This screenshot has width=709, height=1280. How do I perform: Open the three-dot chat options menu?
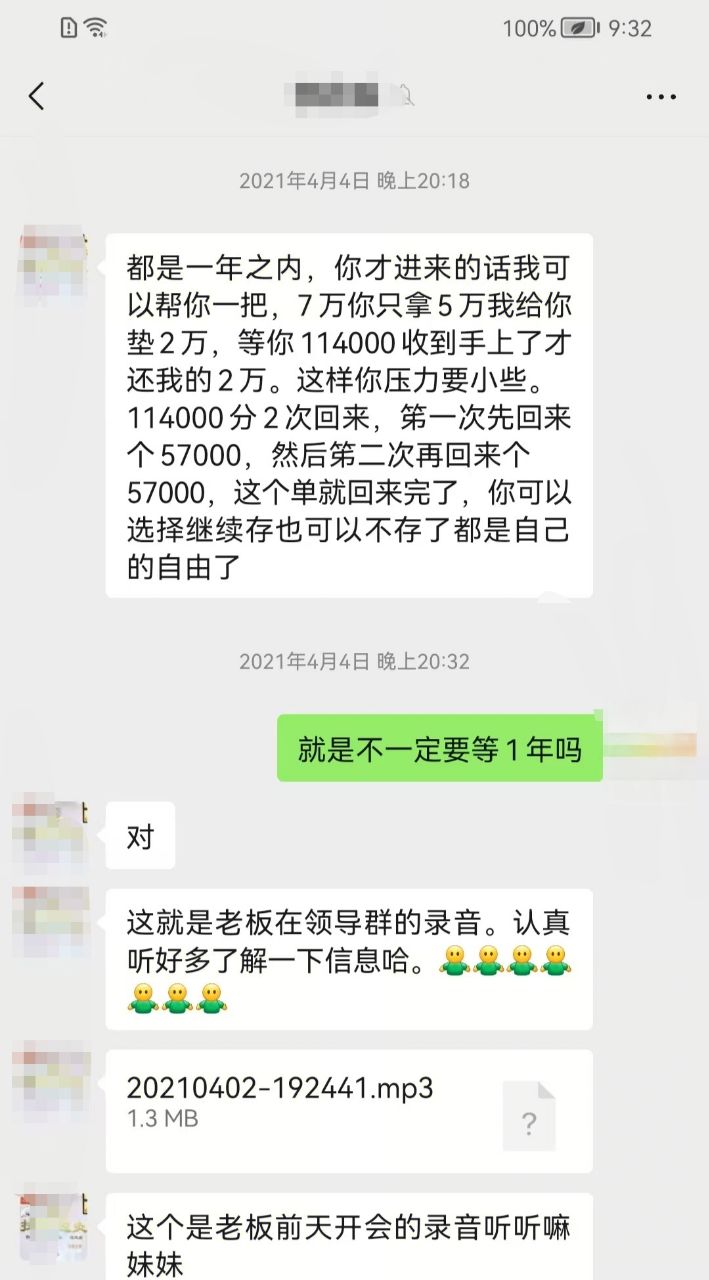[x=661, y=97]
